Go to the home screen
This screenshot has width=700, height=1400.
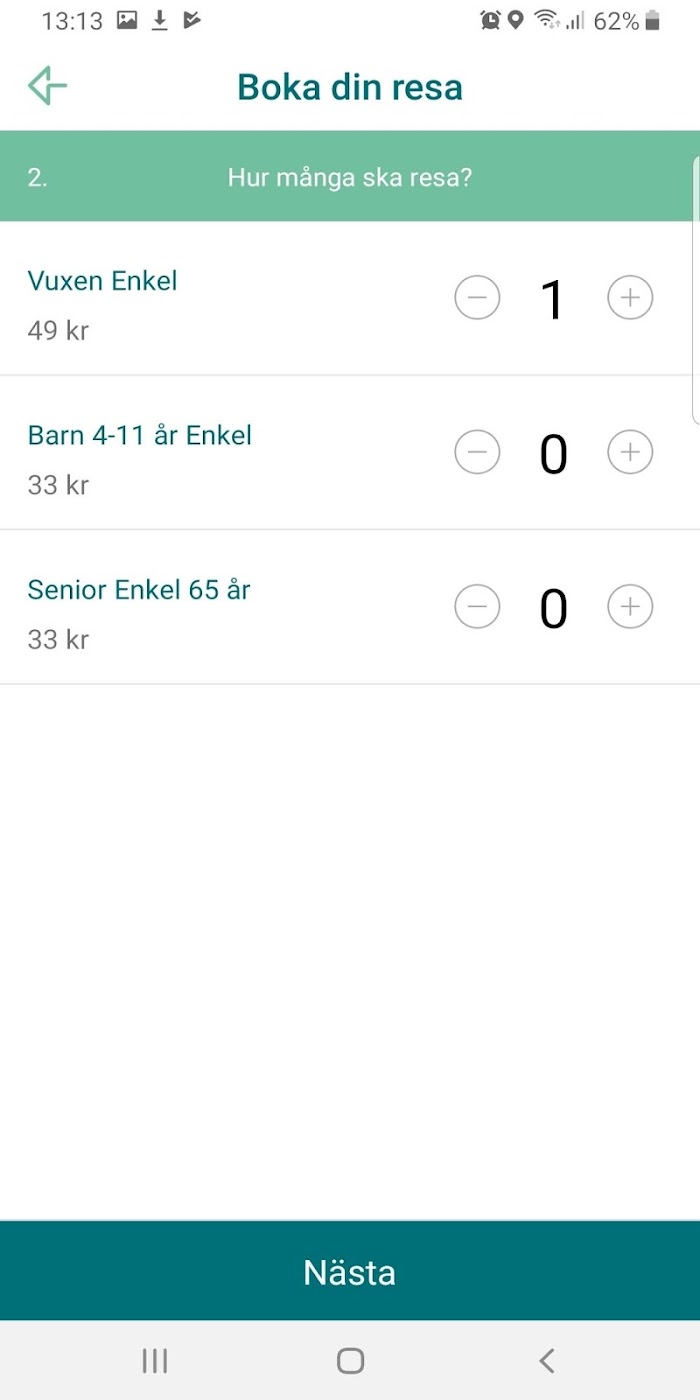[x=350, y=1360]
